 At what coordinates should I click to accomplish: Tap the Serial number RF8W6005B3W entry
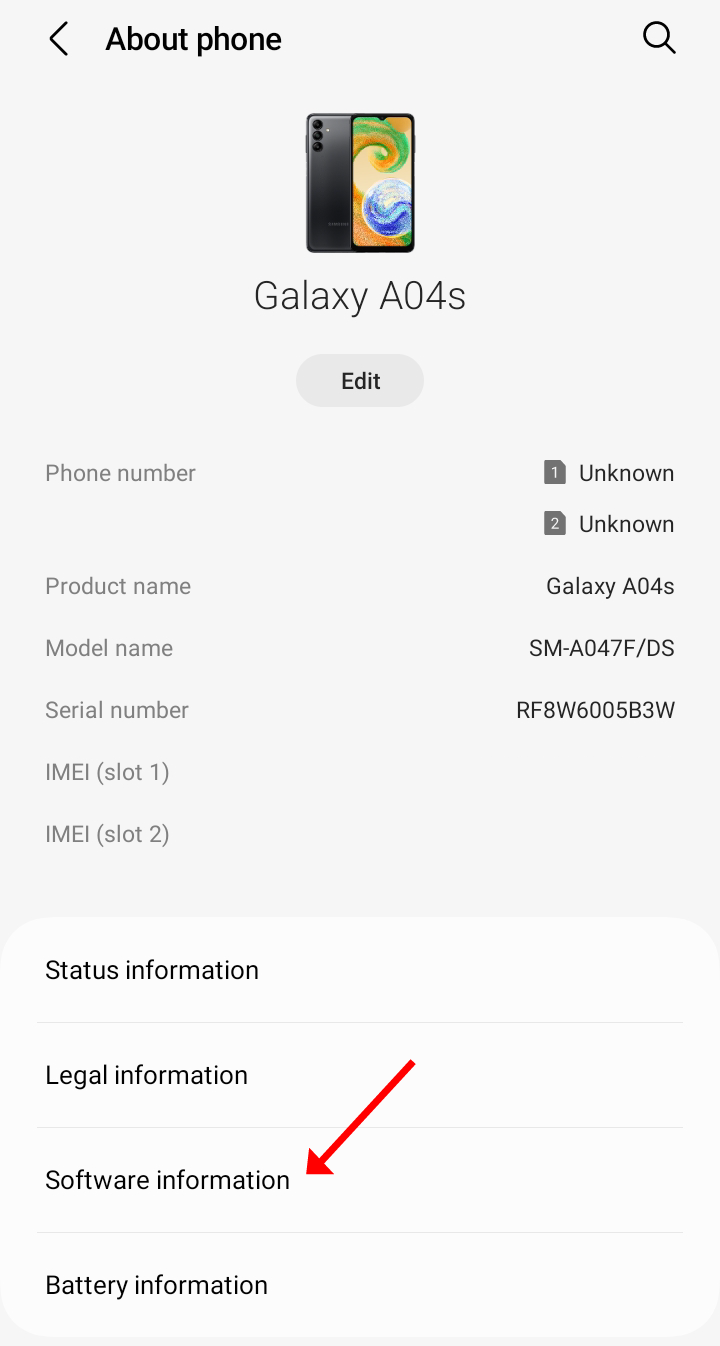[596, 710]
